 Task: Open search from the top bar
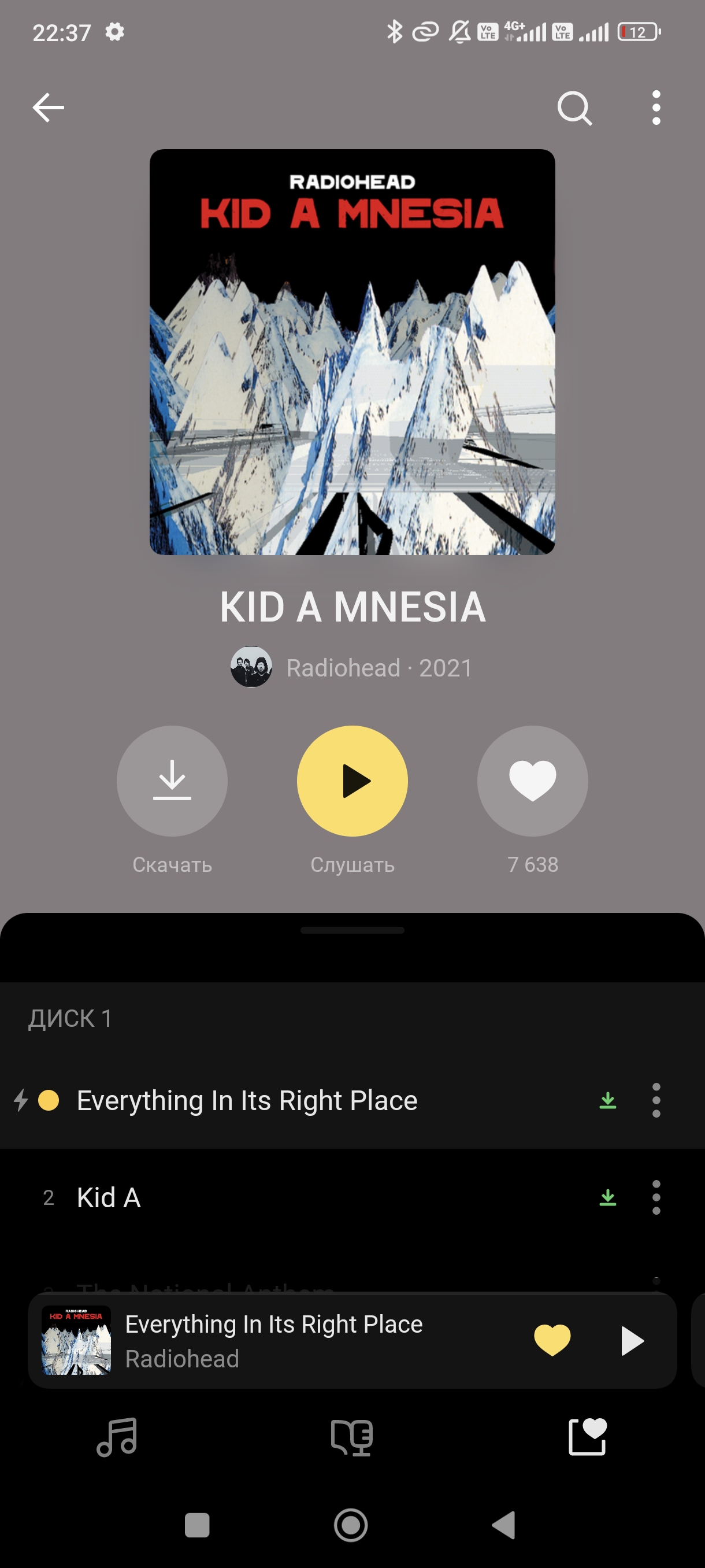[x=574, y=108]
